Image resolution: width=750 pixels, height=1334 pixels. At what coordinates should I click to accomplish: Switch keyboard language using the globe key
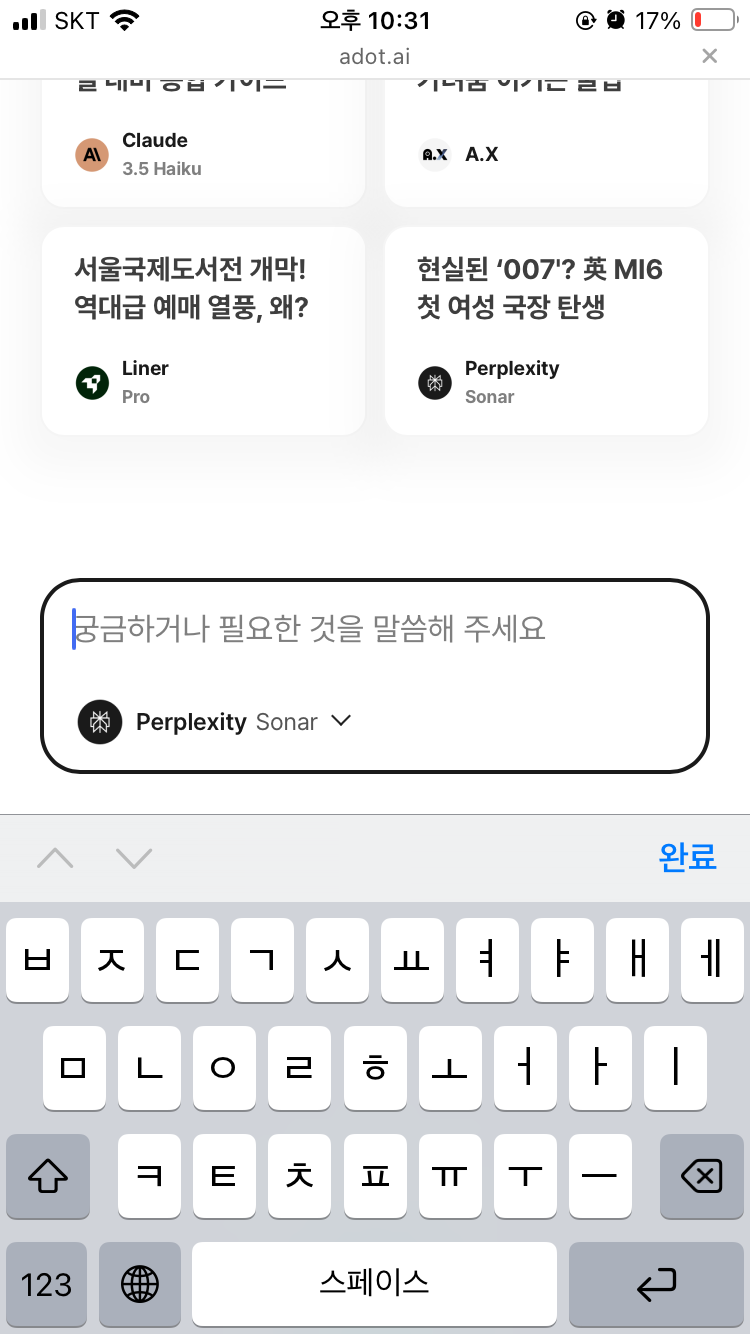[x=139, y=1285]
